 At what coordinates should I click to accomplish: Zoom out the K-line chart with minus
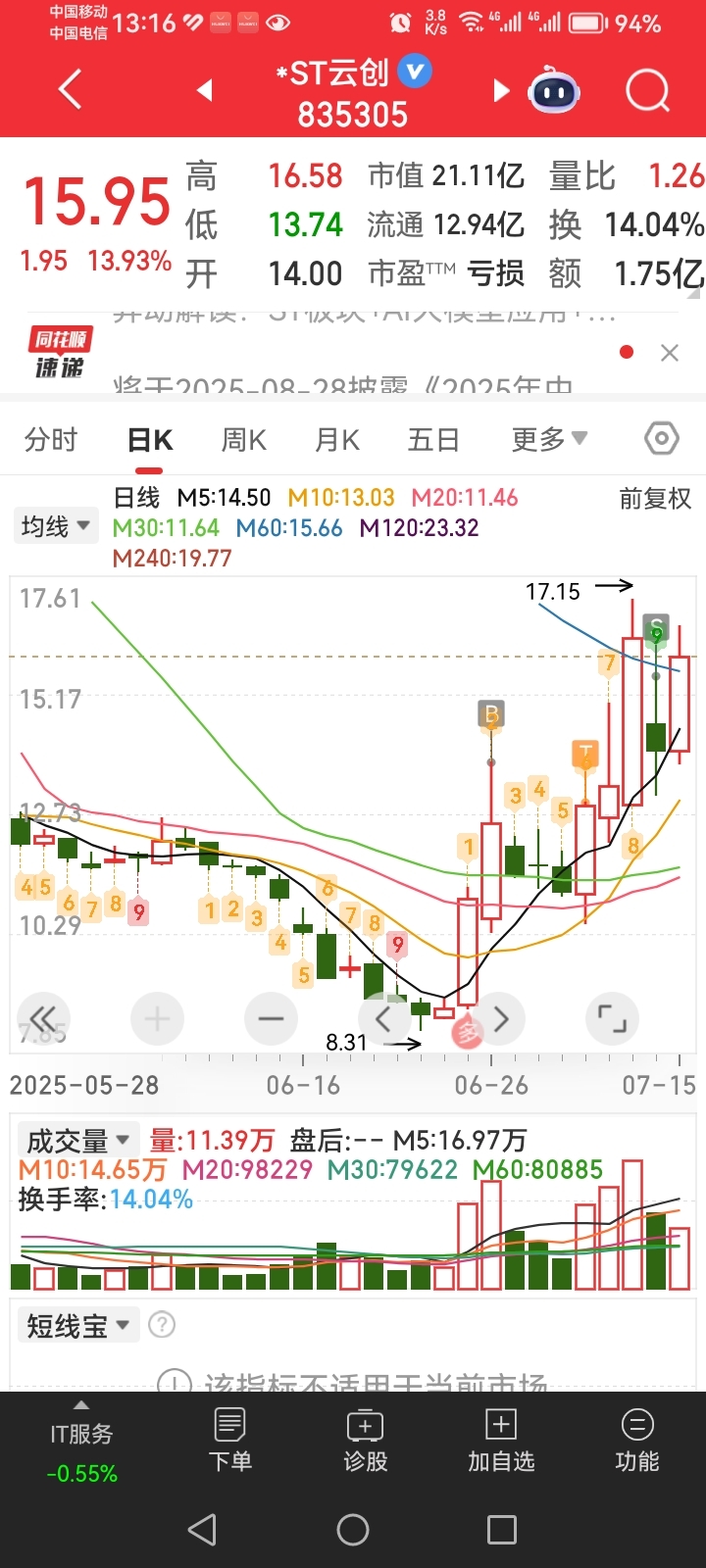click(x=271, y=1019)
